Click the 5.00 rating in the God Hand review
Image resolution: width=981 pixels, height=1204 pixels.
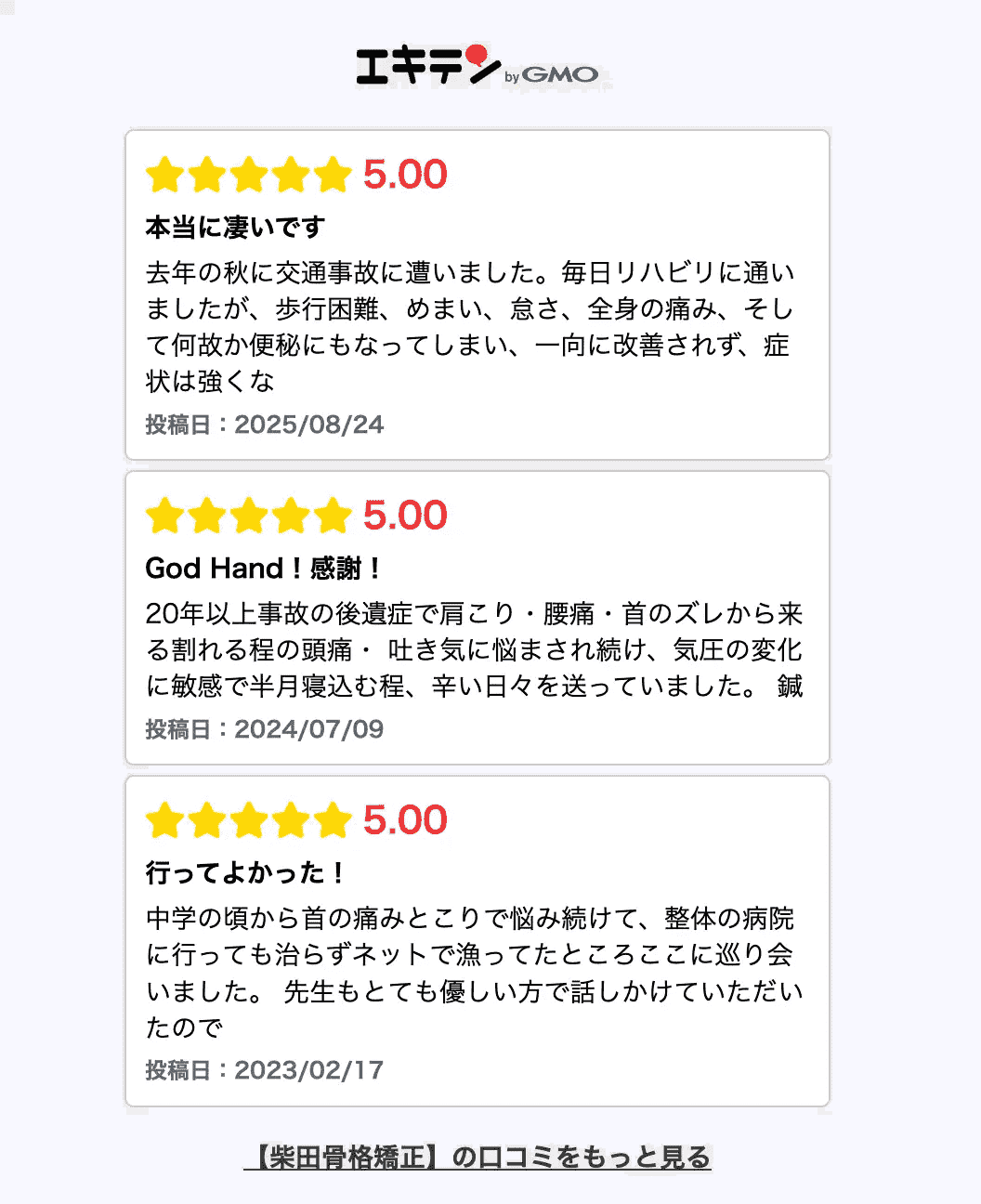coord(406,516)
